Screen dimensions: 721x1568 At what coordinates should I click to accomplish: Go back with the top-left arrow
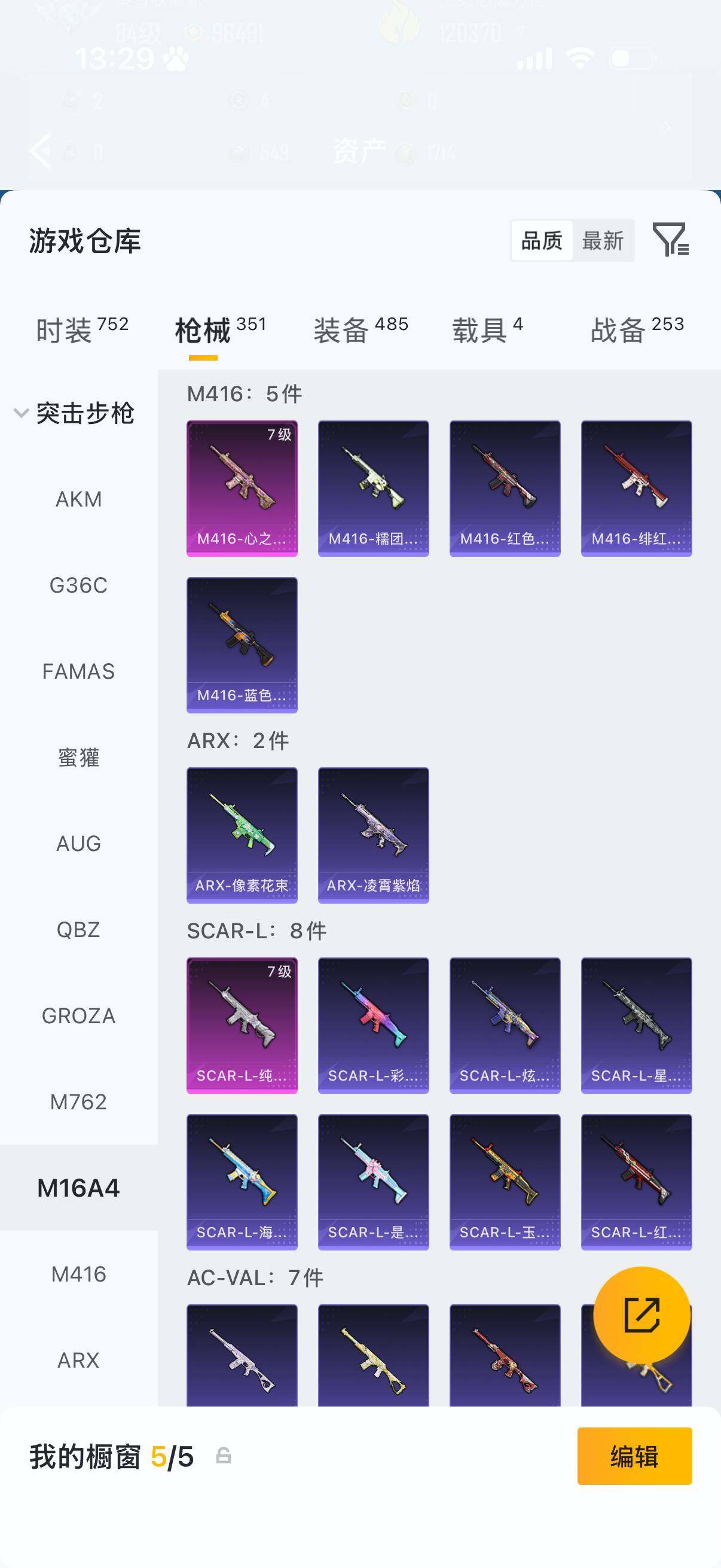[40, 150]
